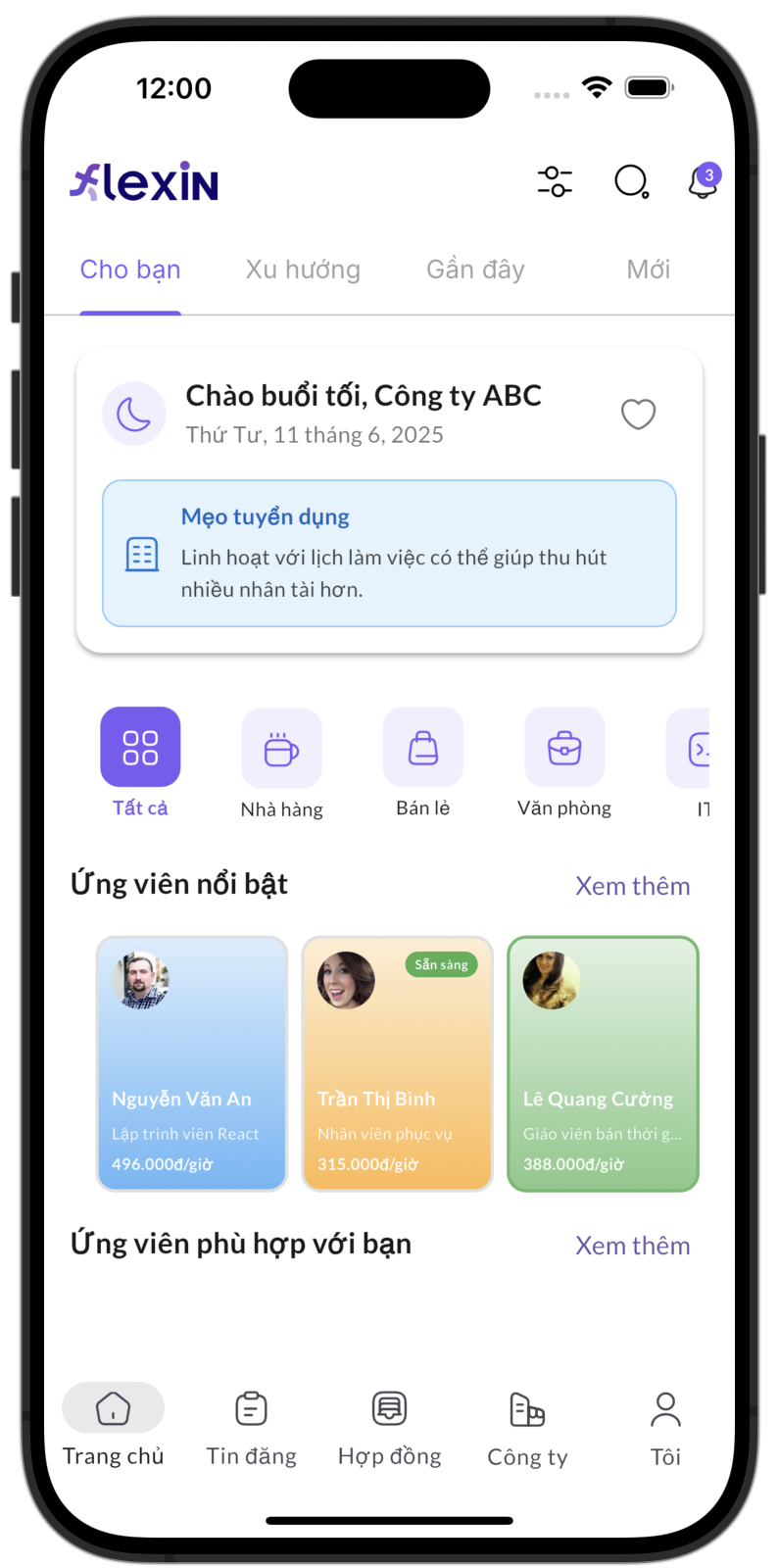This screenshot has width=778, height=1568.
Task: Open the search icon
Action: tap(632, 182)
